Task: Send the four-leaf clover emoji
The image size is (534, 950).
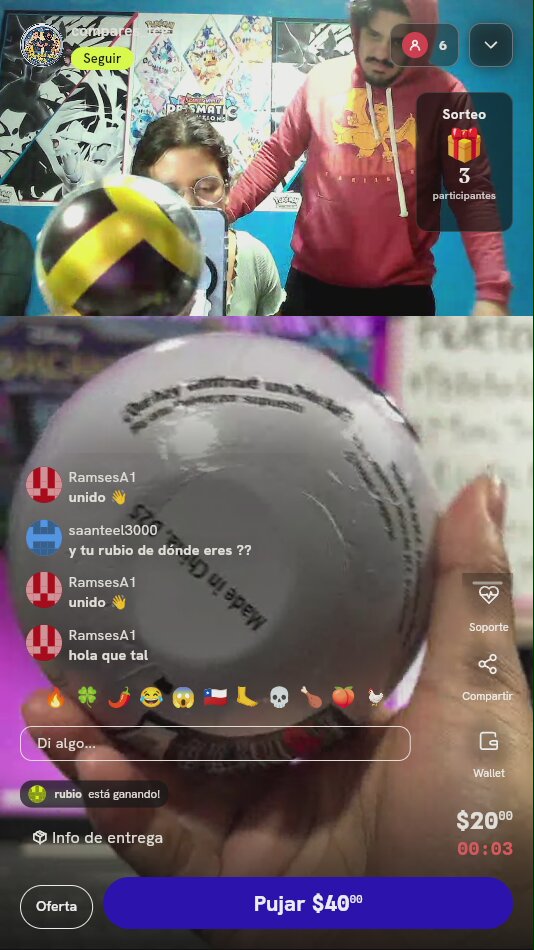Action: click(87, 697)
